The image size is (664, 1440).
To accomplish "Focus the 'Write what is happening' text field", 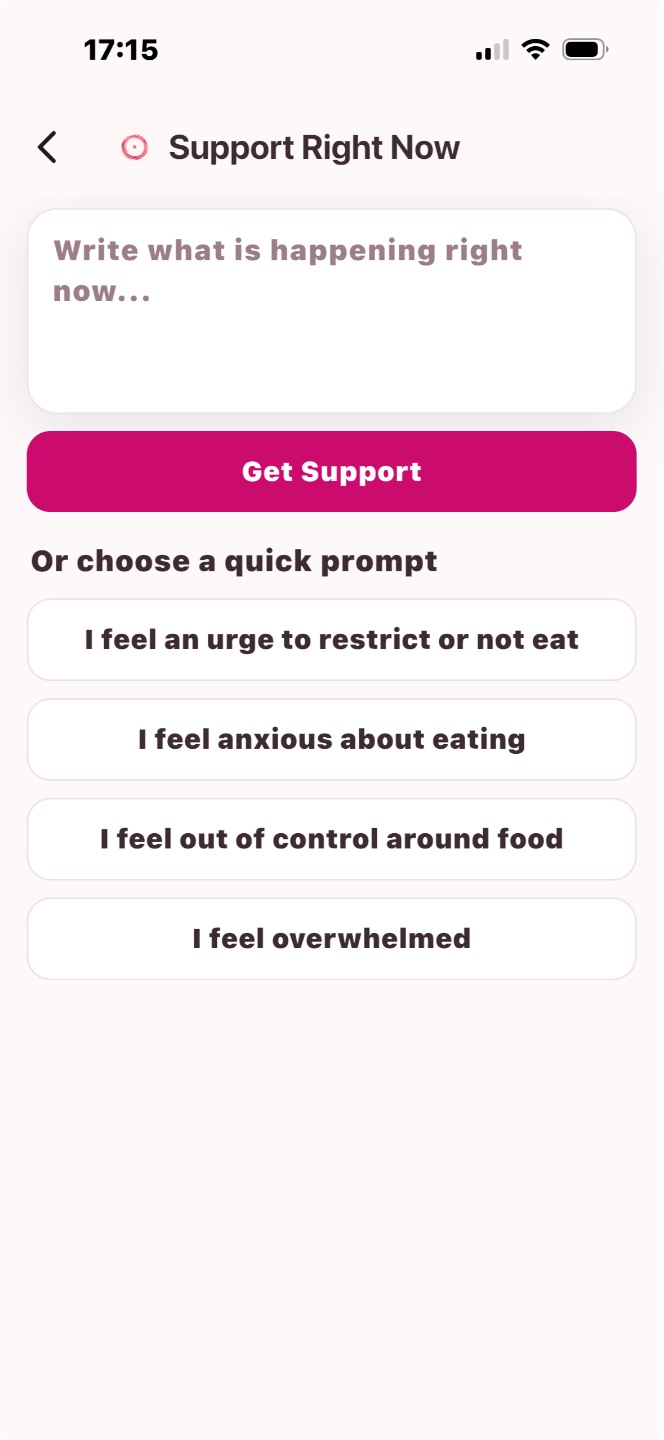I will (331, 310).
